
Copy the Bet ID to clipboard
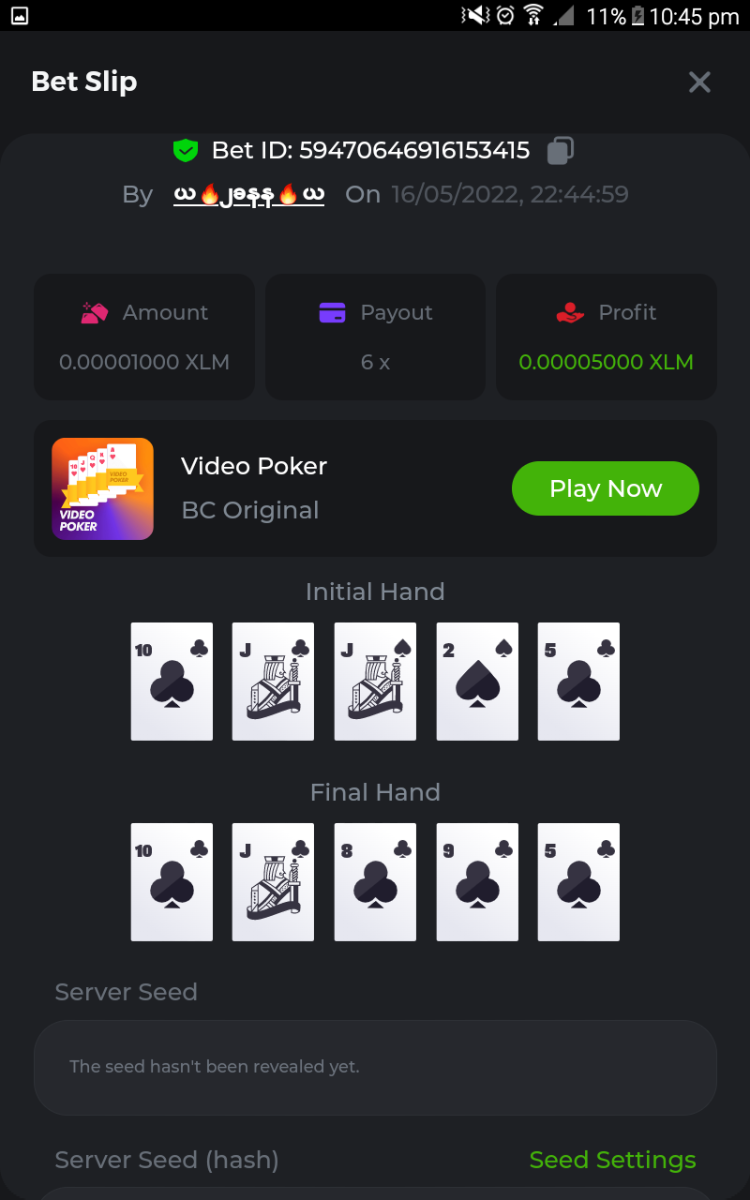click(560, 151)
